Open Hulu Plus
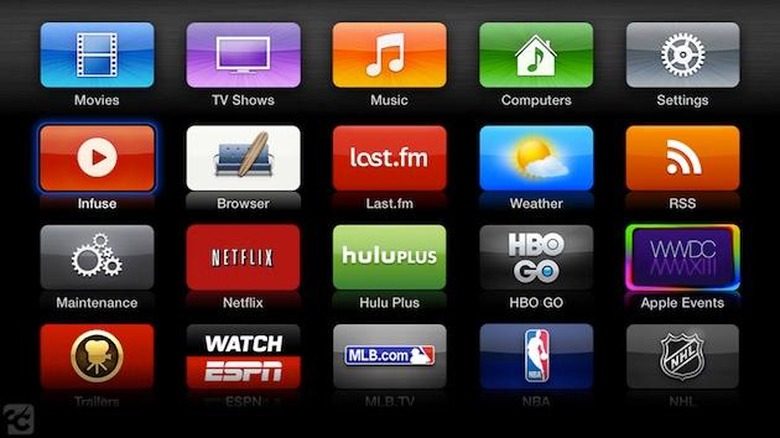This screenshot has width=780, height=438. (390, 257)
